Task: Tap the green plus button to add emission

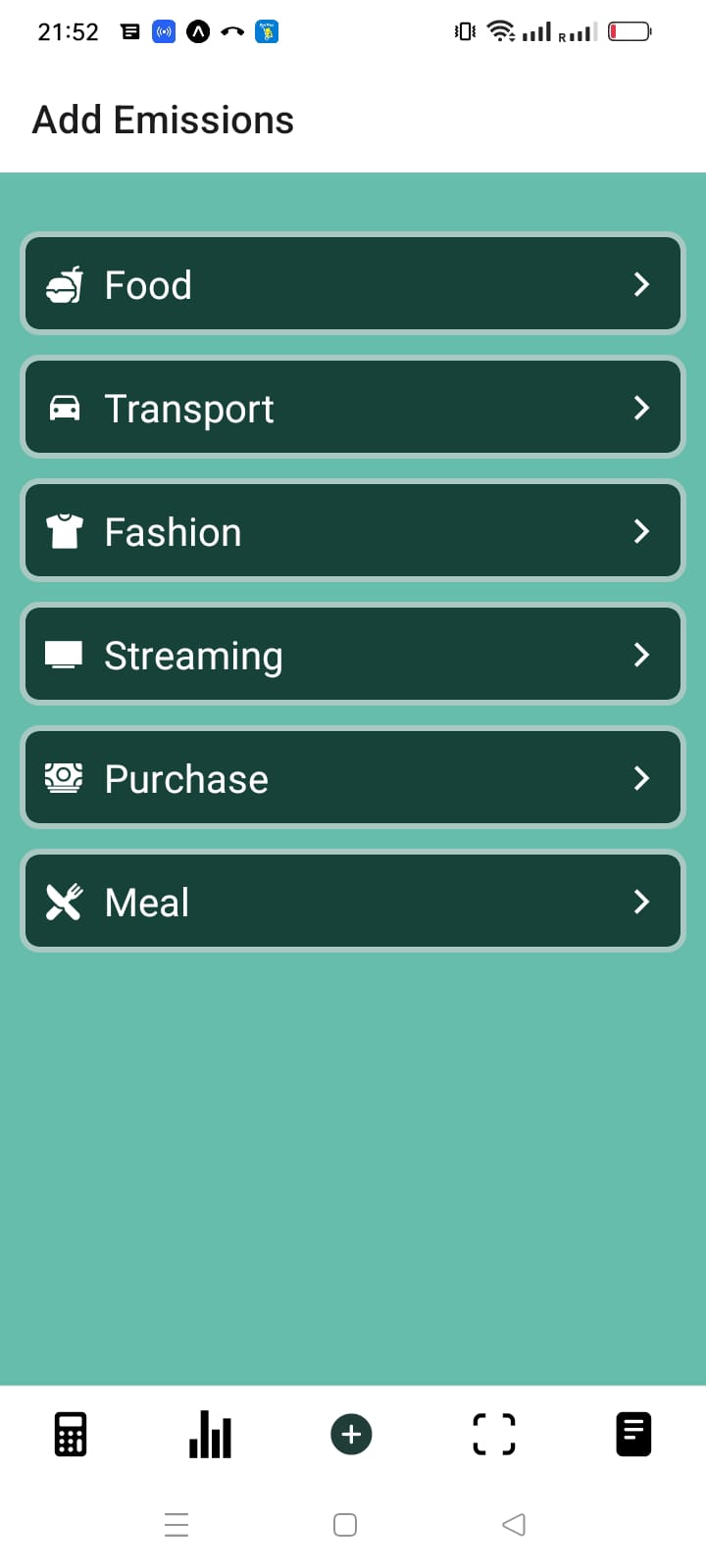Action: coord(350,1434)
